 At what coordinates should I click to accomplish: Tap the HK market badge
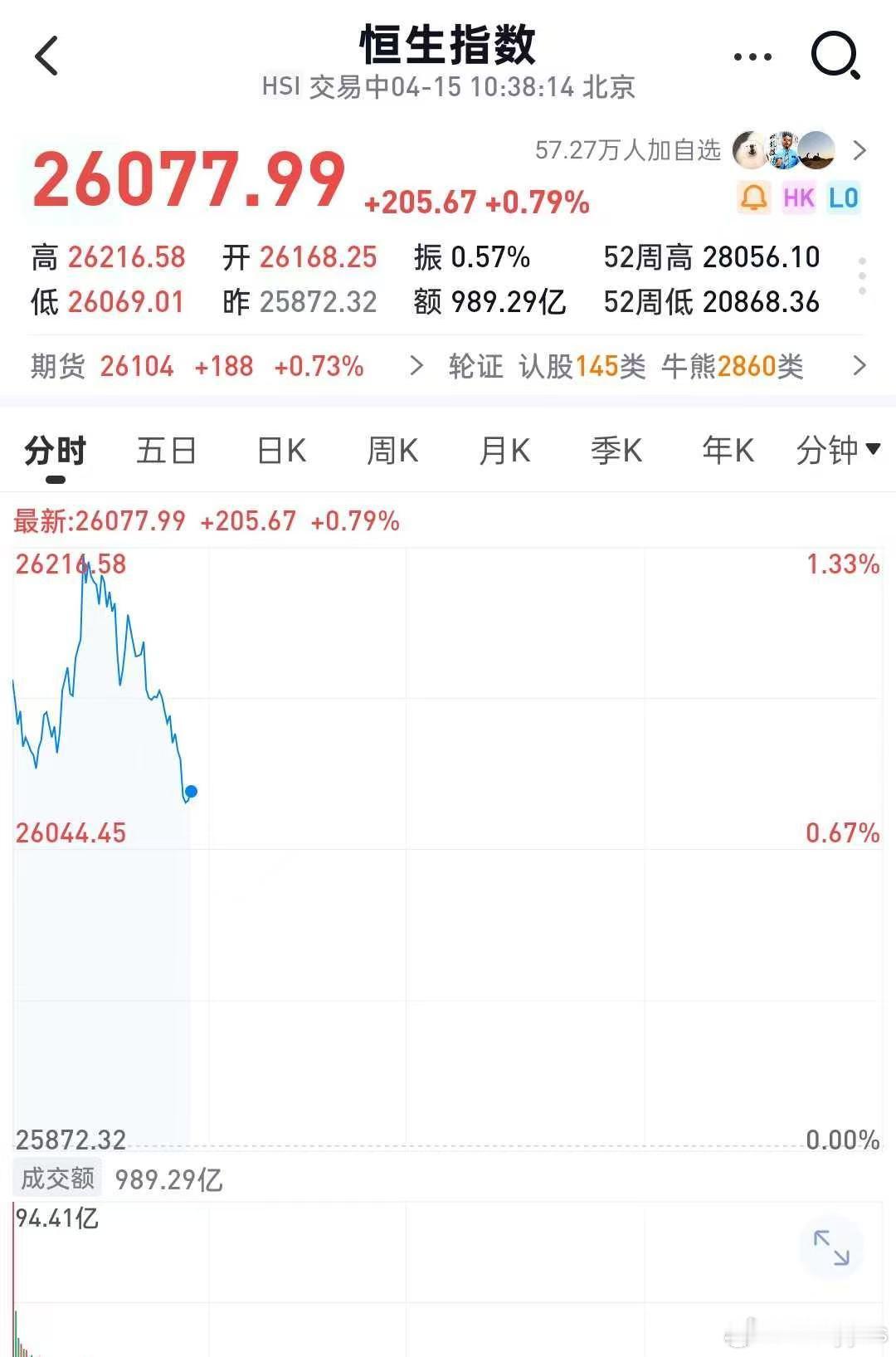798,197
